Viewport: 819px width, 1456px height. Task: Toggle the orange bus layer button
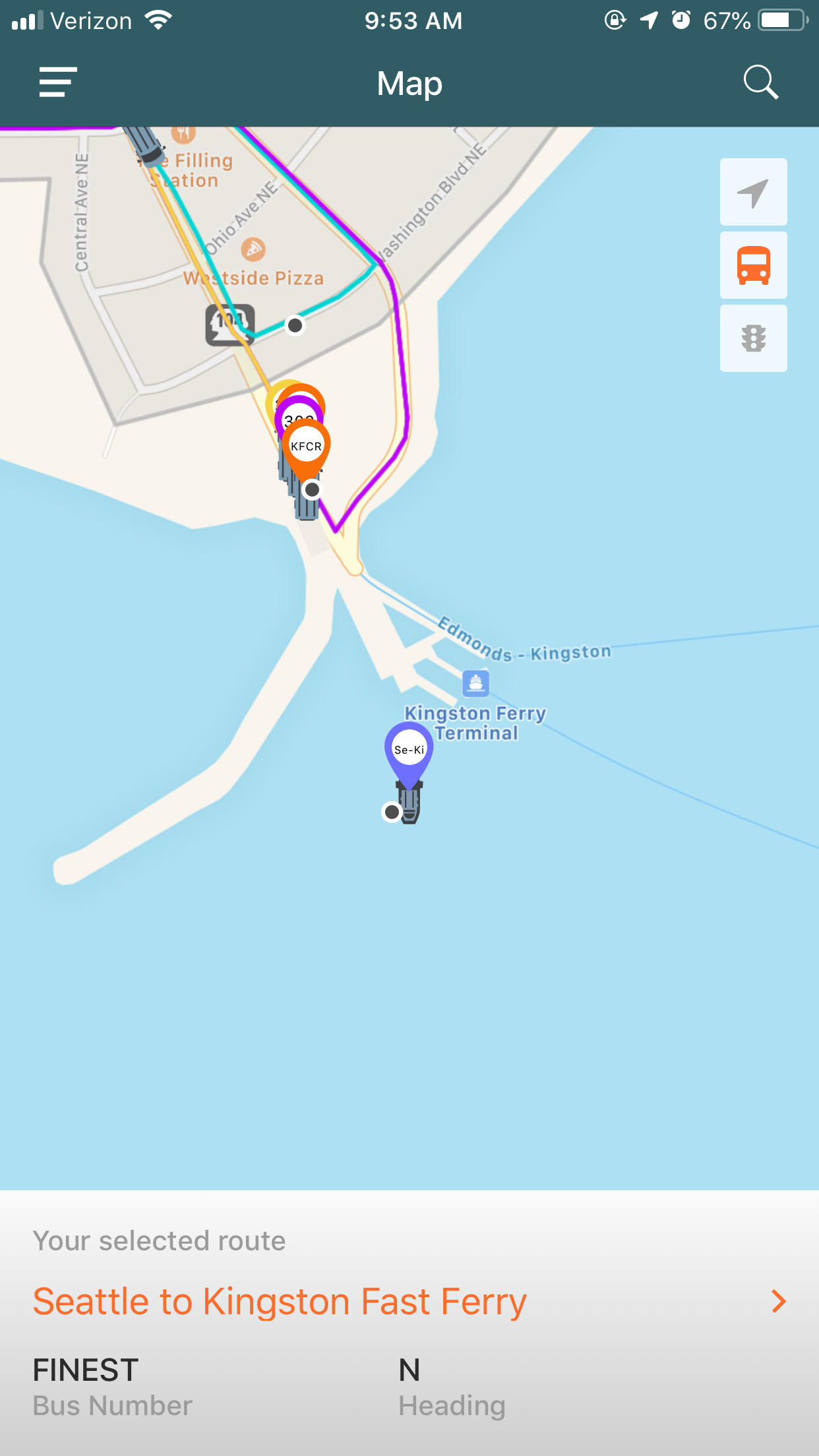point(753,265)
